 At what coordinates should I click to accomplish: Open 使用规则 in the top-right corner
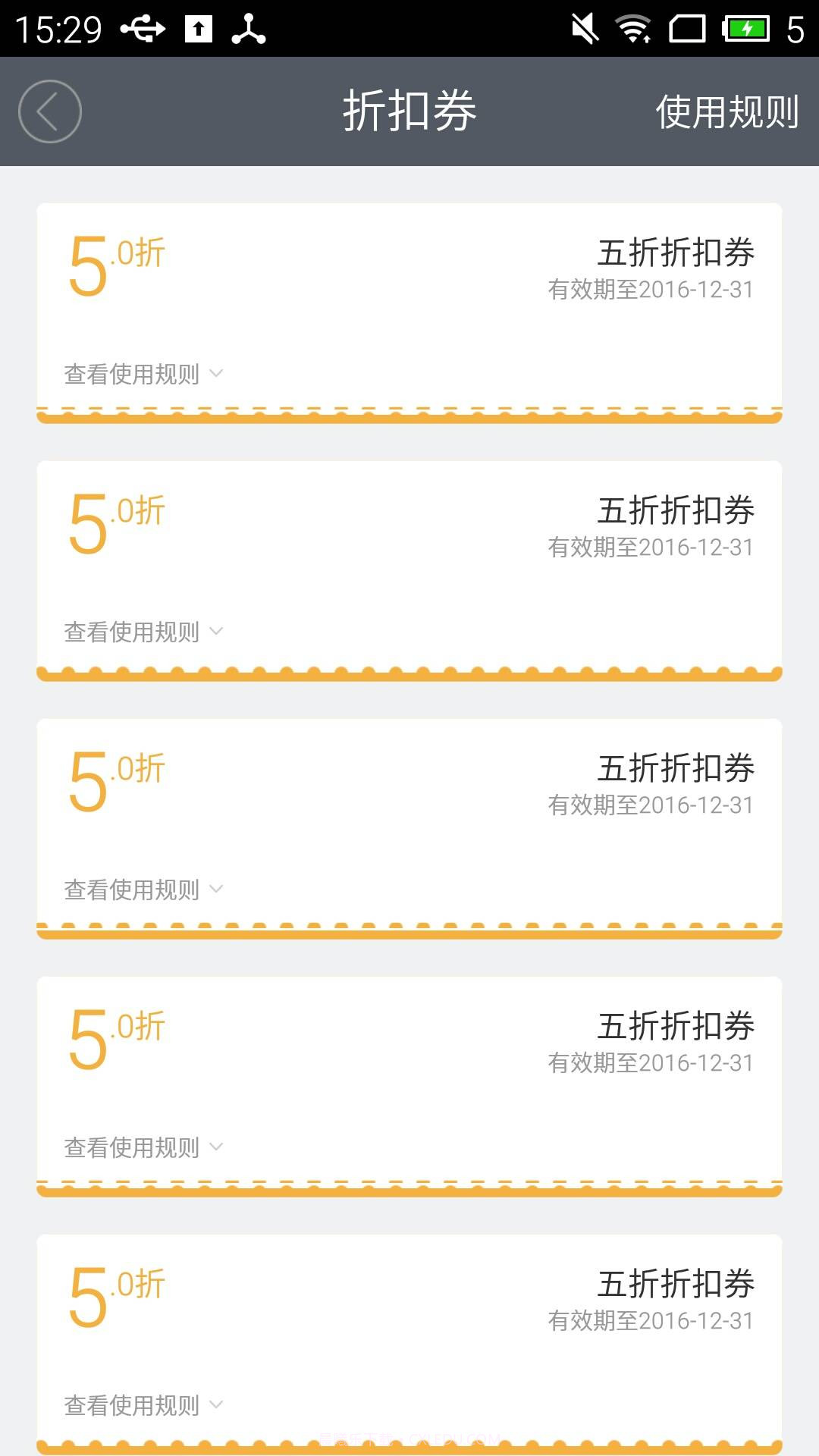(x=726, y=111)
